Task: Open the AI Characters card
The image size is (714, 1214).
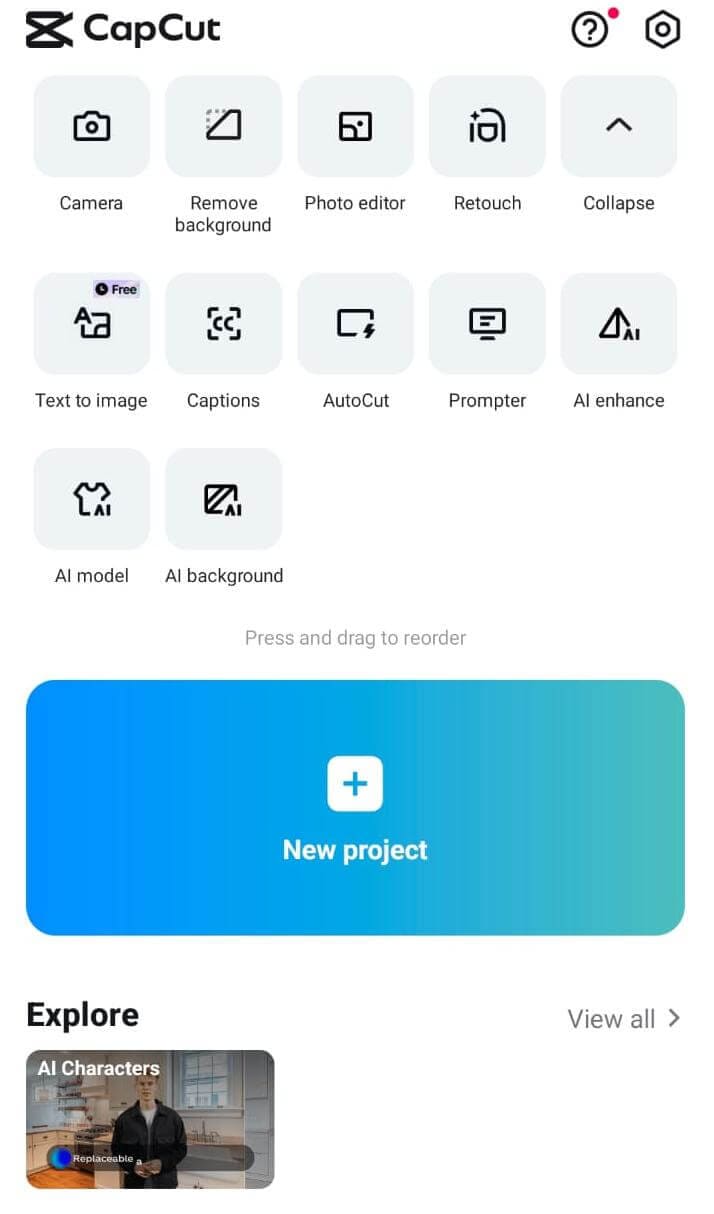Action: click(x=150, y=1119)
